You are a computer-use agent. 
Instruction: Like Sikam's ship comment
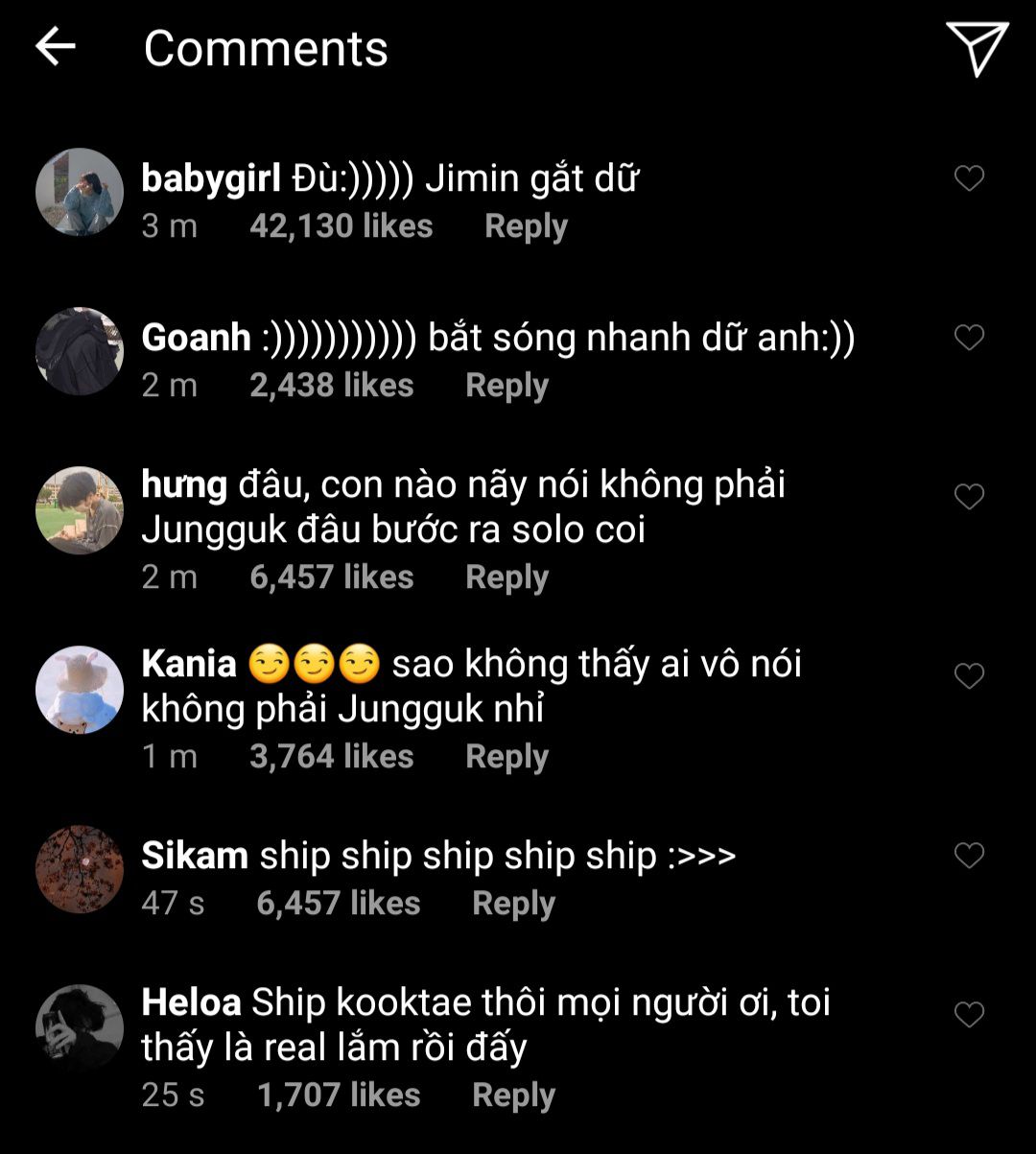969,856
